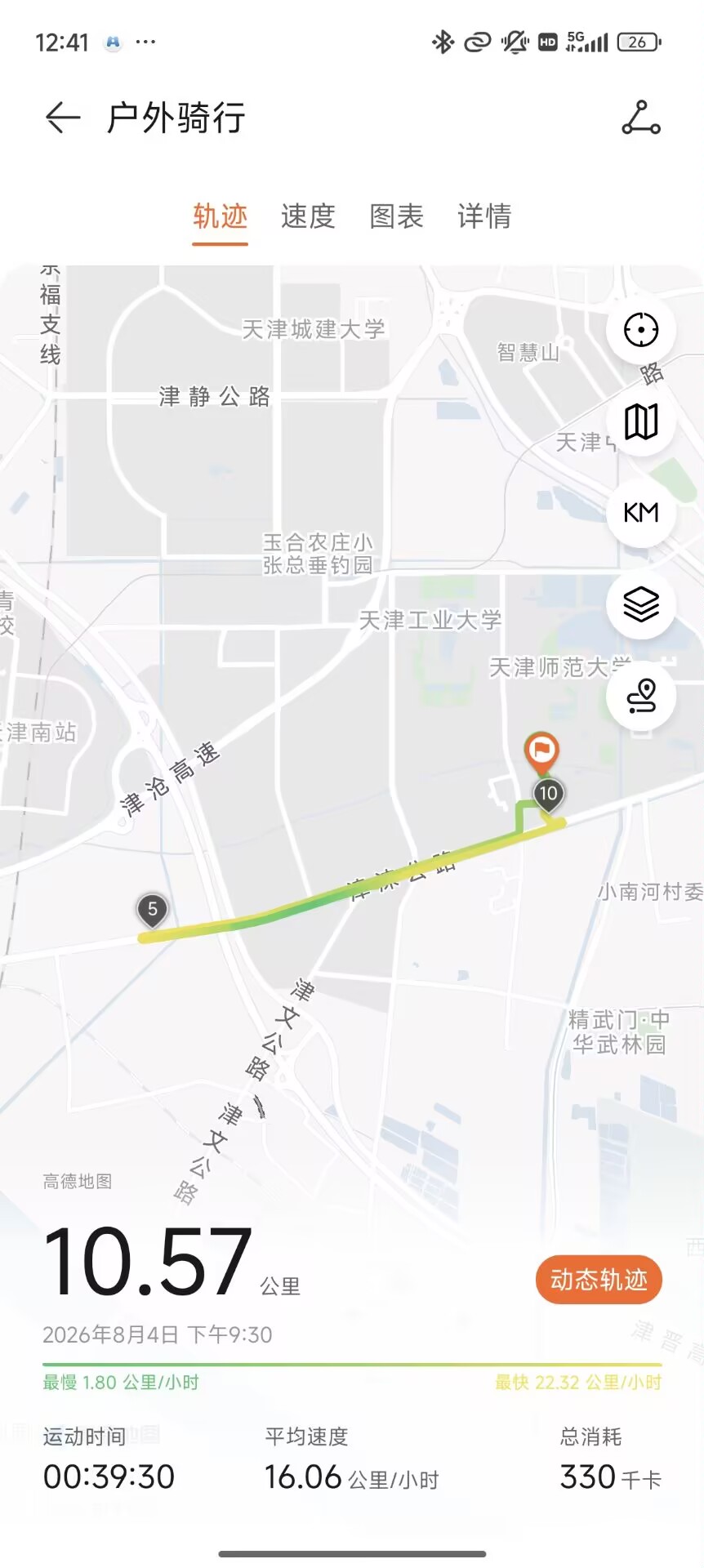Tap the folded map style button
Image resolution: width=704 pixels, height=1568 pixels.
641,421
